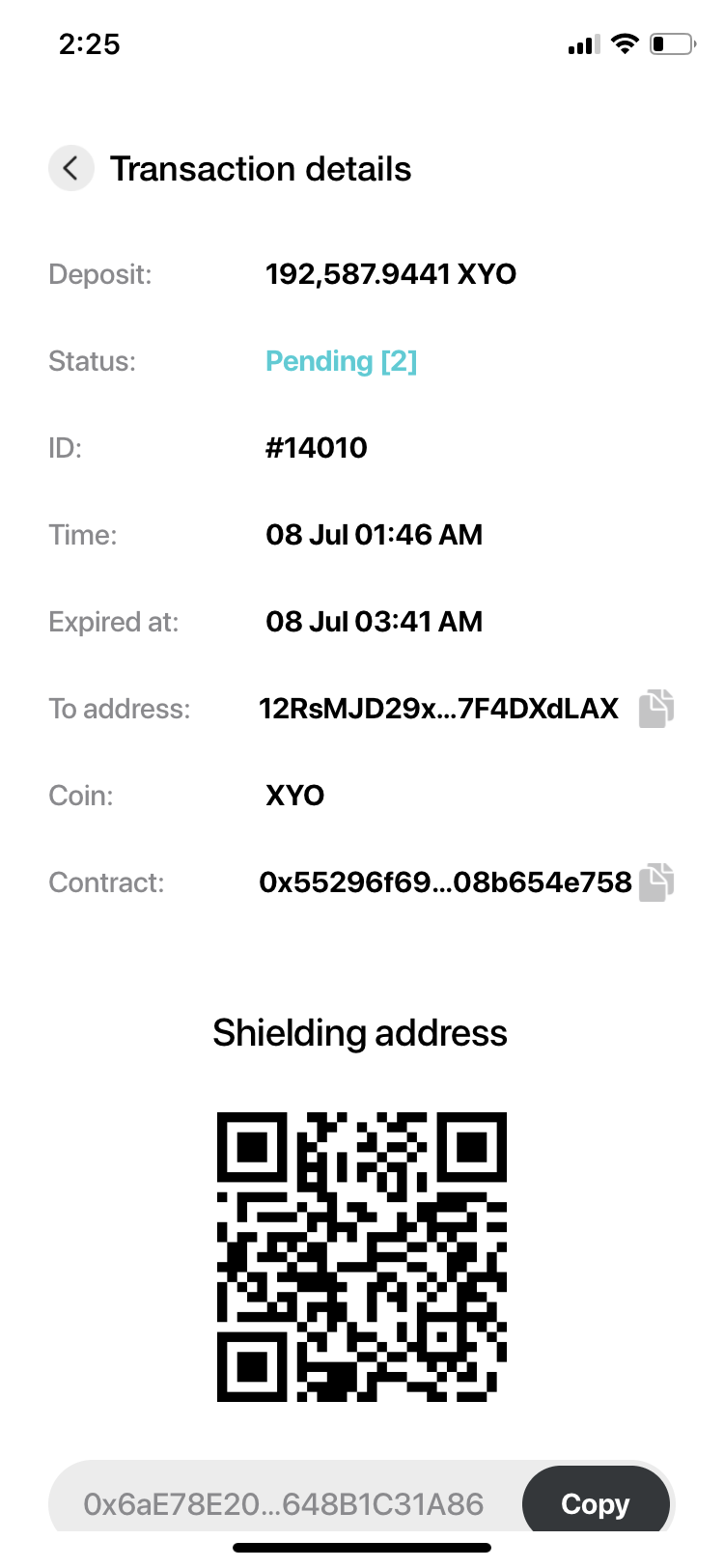Copy the Contract address
The image size is (724, 1568).
pos(656,882)
